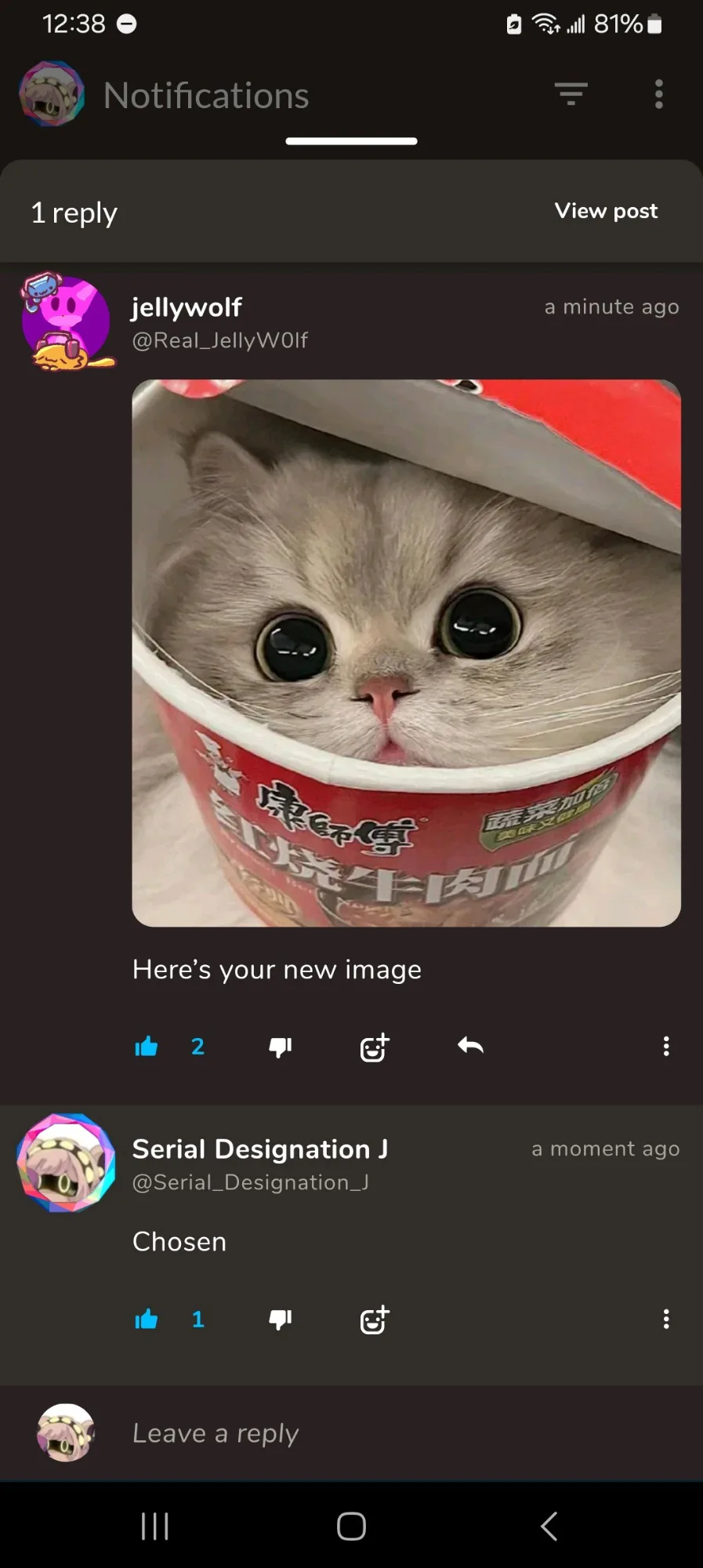Screen dimensions: 703x1568
Task: Open more options on the "Chosen" comment
Action: (x=665, y=1319)
